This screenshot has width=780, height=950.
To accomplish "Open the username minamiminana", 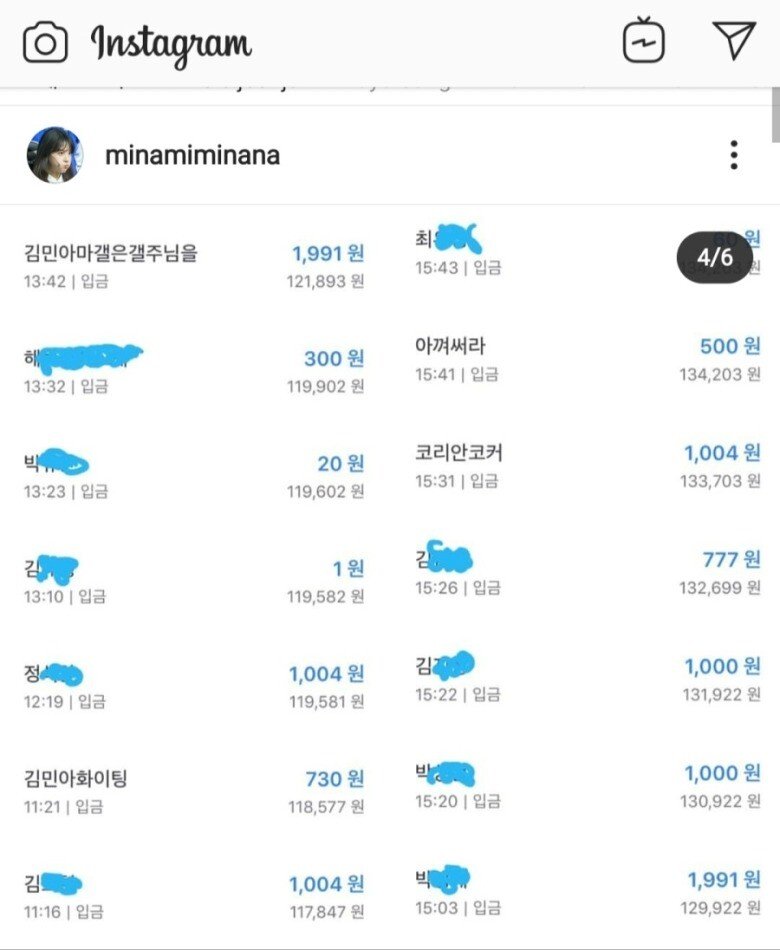I will pos(194,155).
